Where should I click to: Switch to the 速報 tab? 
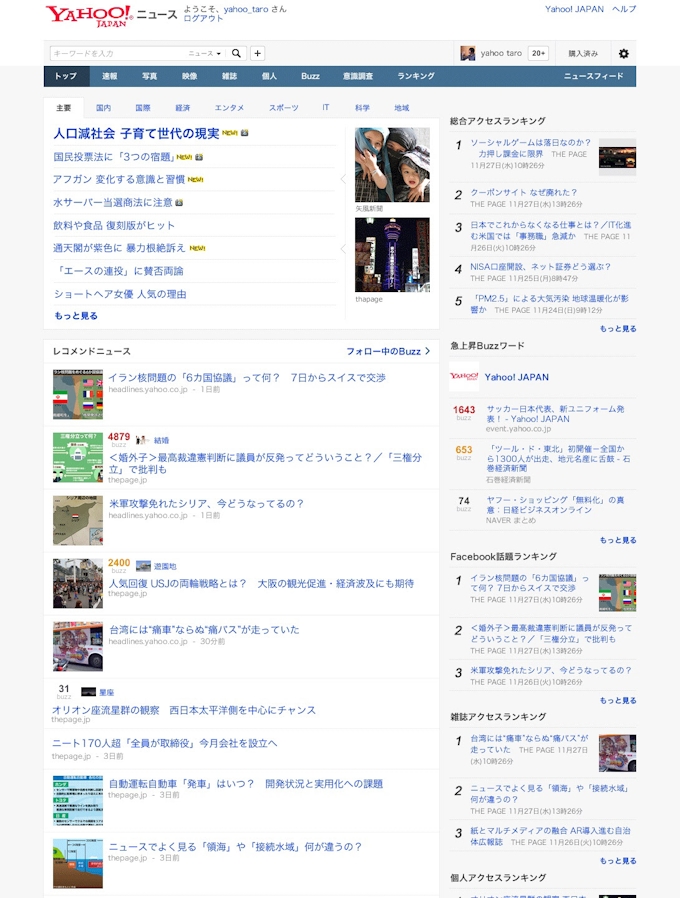point(109,76)
